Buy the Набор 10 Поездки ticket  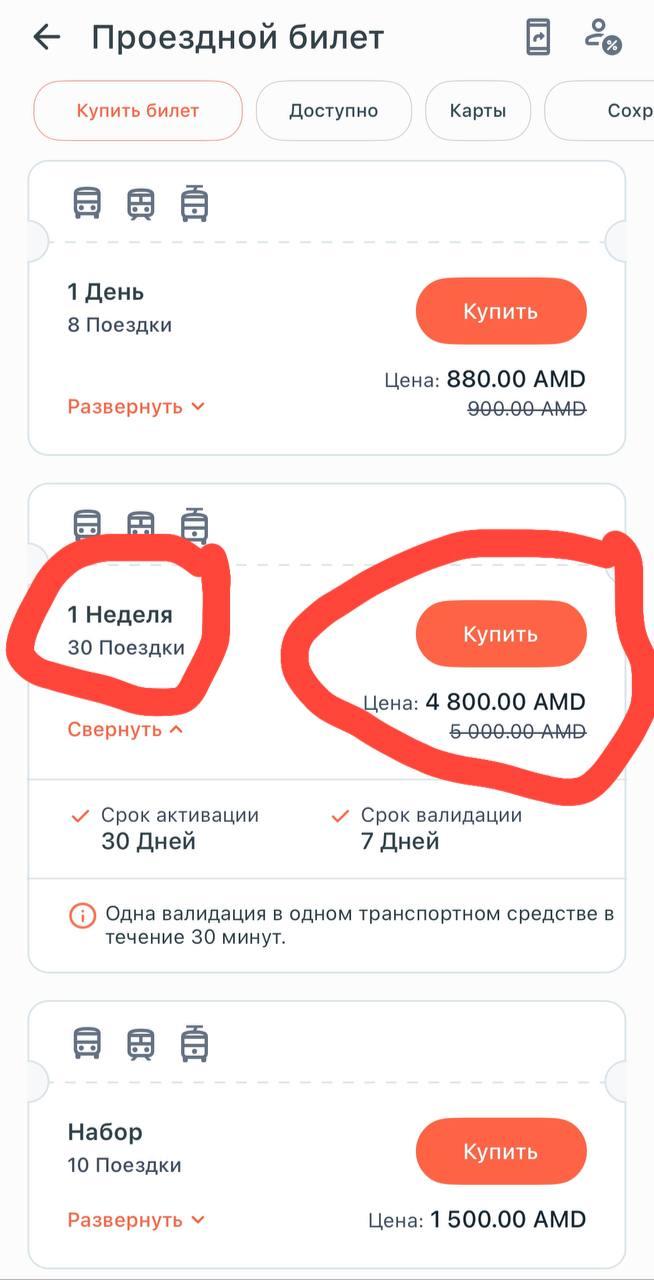coord(501,1152)
